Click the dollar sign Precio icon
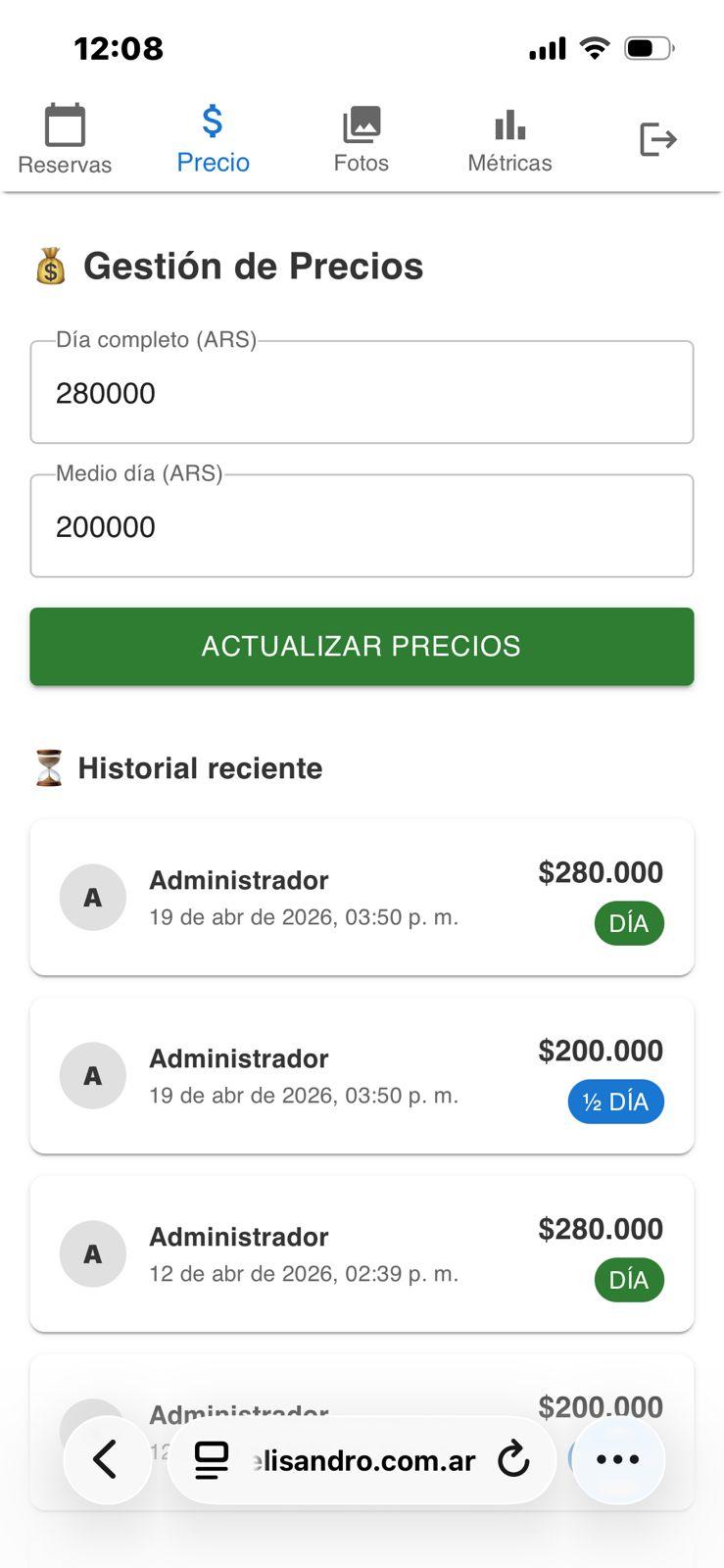The width and height of the screenshot is (724, 1568). 212,122
